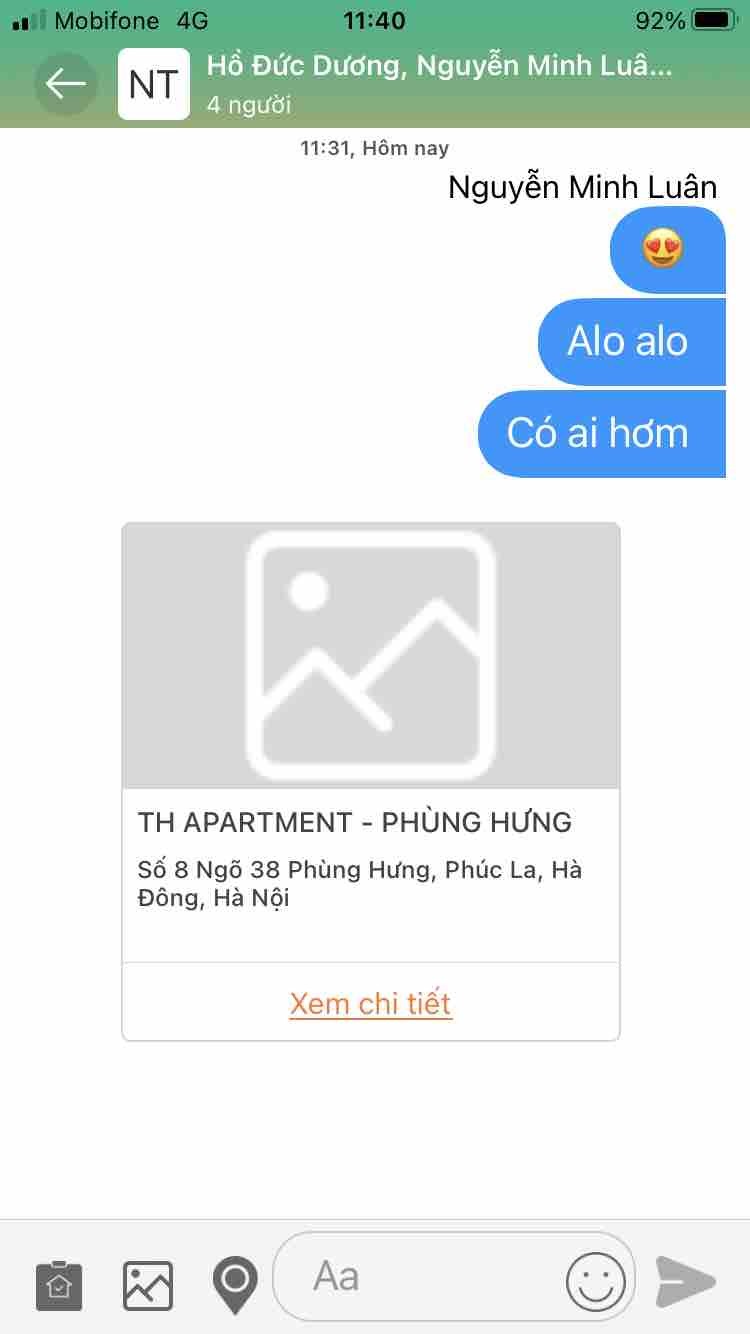Share a location with the pin icon
This screenshot has height=1334, width=750.
[x=235, y=1282]
